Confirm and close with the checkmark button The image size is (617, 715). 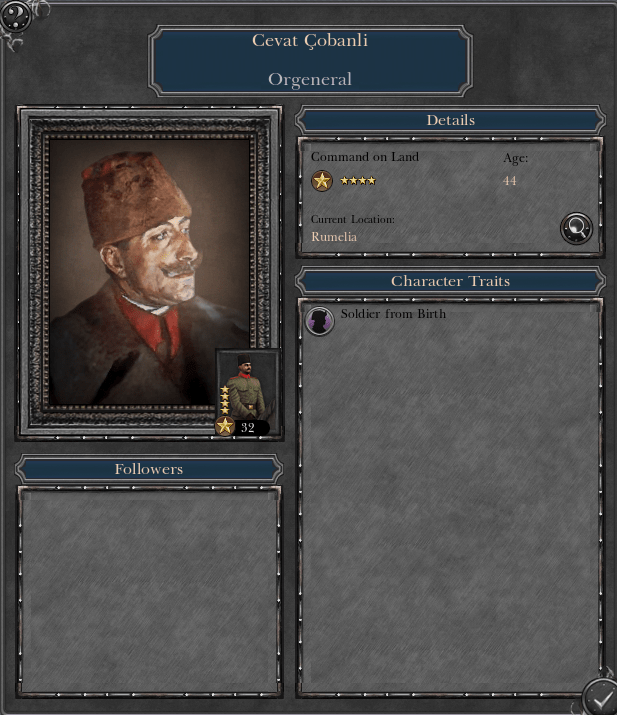pyautogui.click(x=599, y=696)
